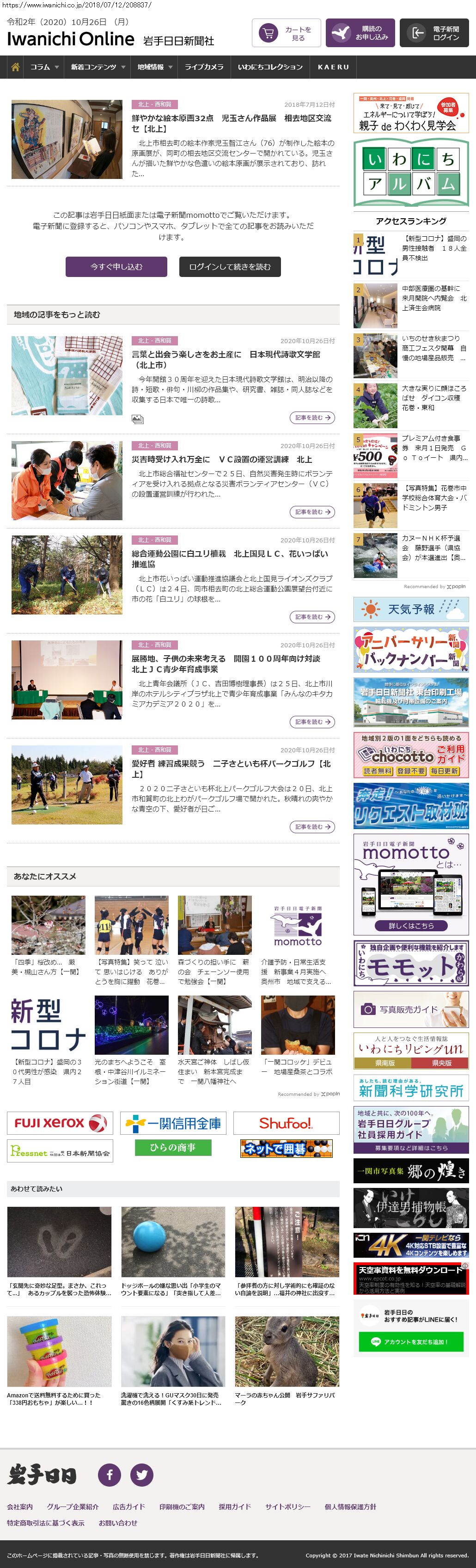
Task: Tap momotto 詳しくはこちら button
Action: [411, 926]
